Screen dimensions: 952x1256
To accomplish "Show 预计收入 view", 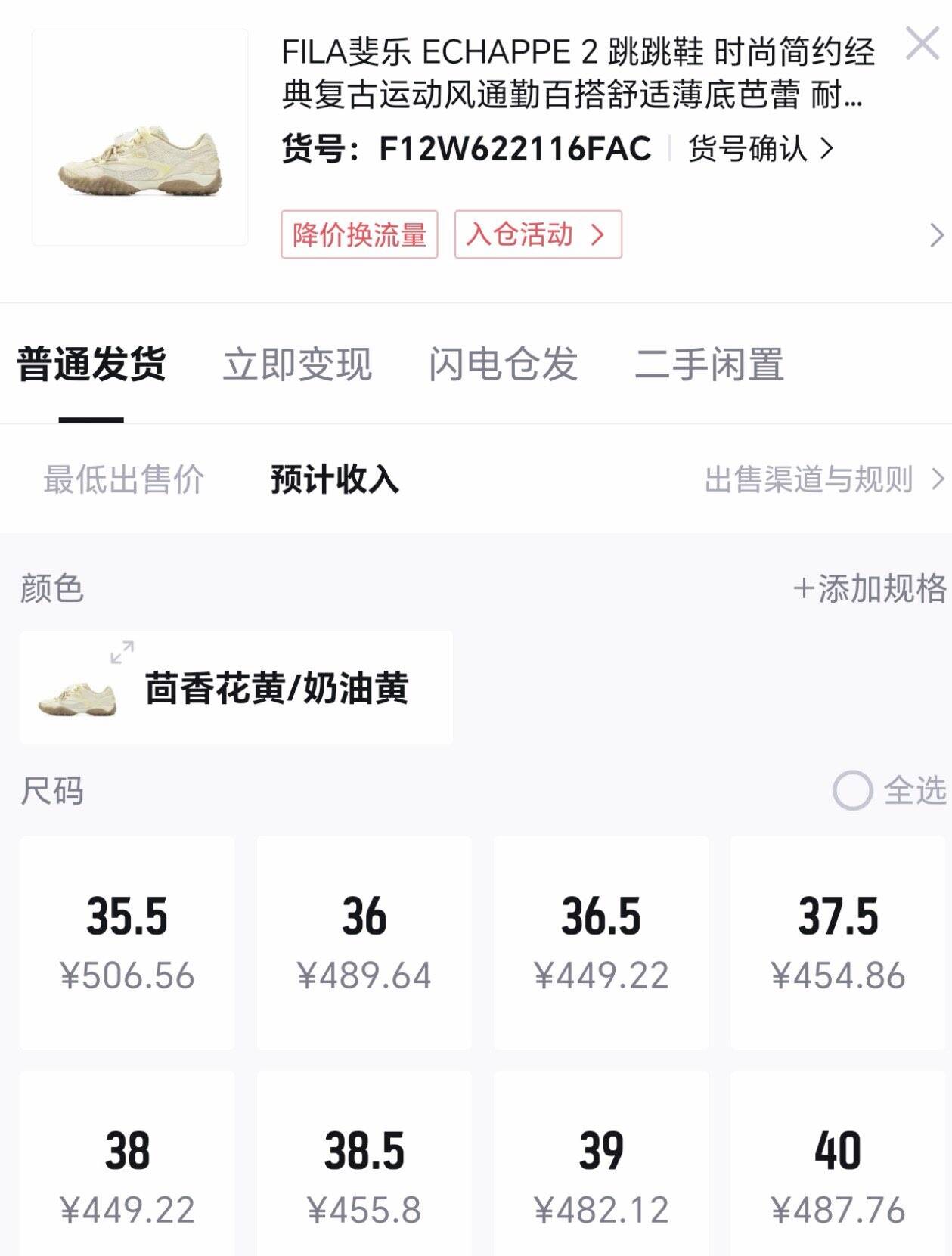I will pos(334,479).
